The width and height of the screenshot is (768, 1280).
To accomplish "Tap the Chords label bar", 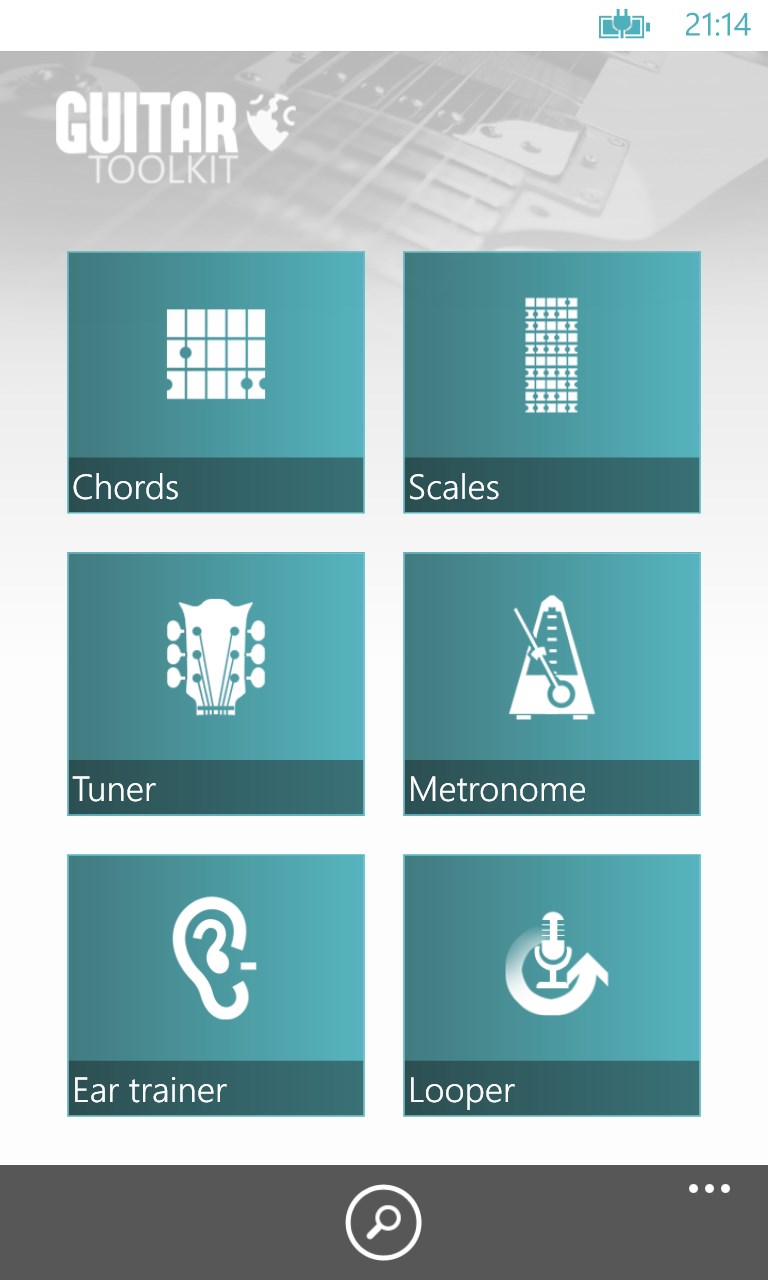I will pyautogui.click(x=125, y=488).
